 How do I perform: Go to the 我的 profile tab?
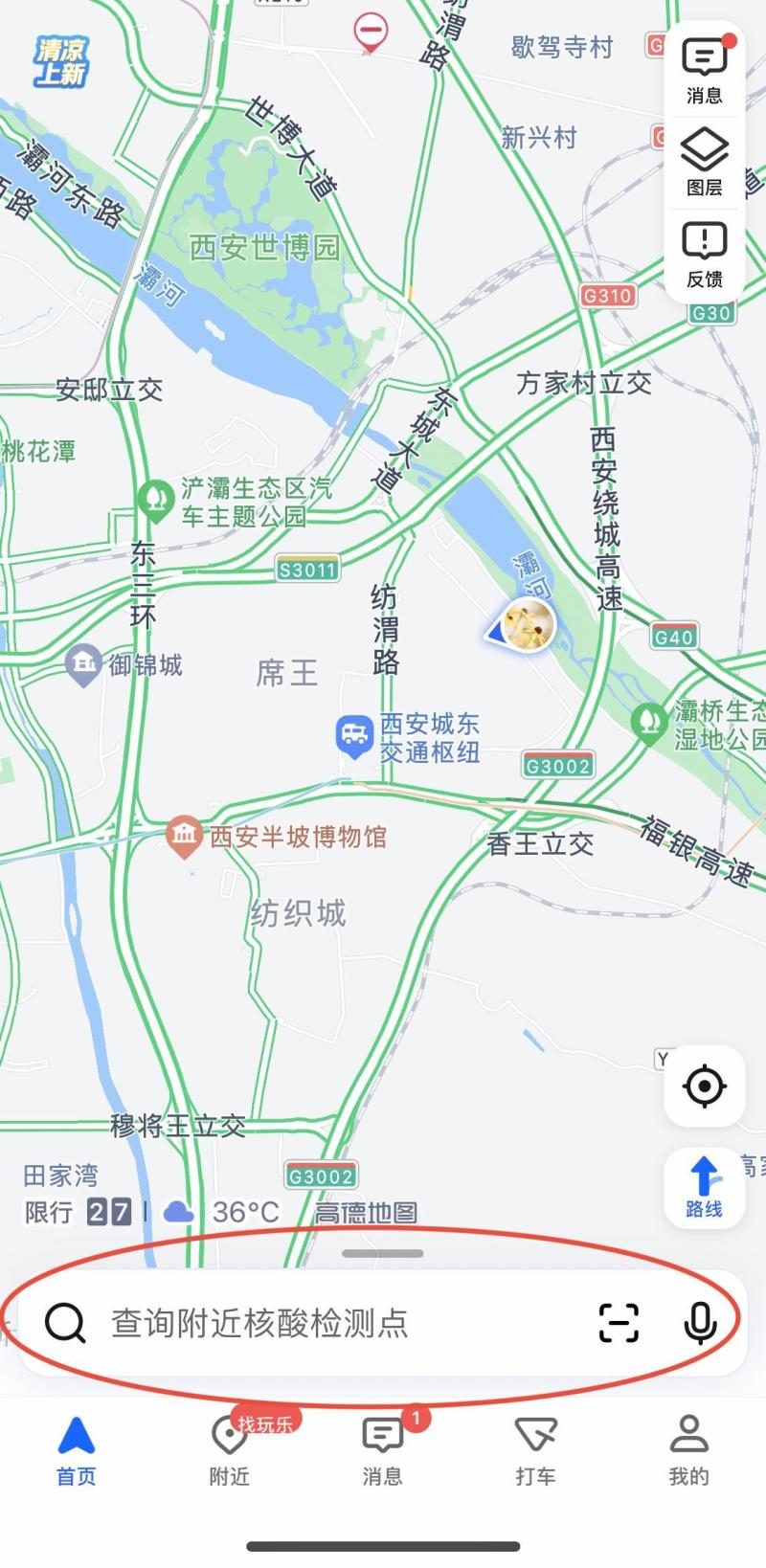(688, 1451)
